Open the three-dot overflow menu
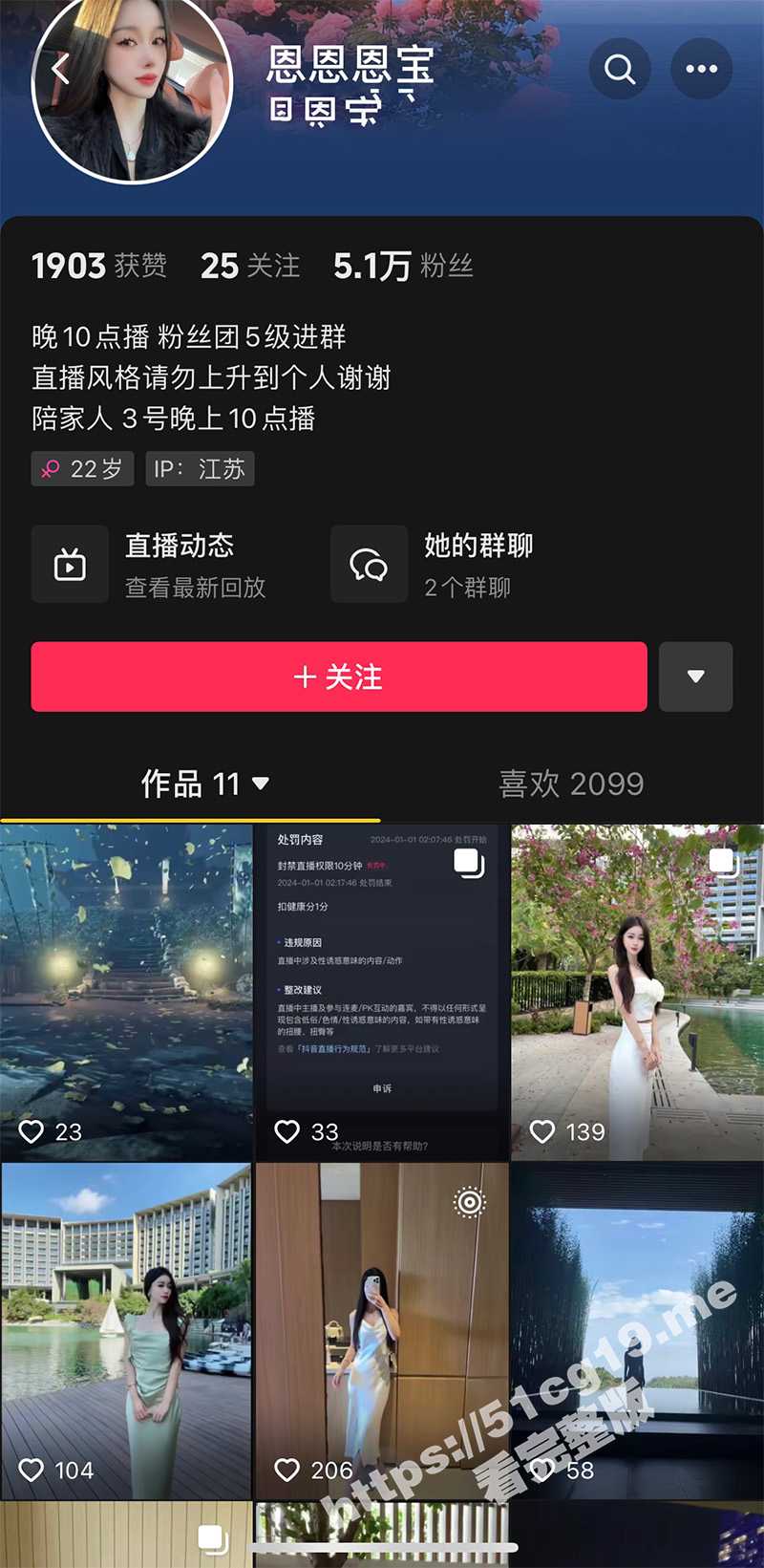Screen dimensions: 764x1568 [x=701, y=69]
